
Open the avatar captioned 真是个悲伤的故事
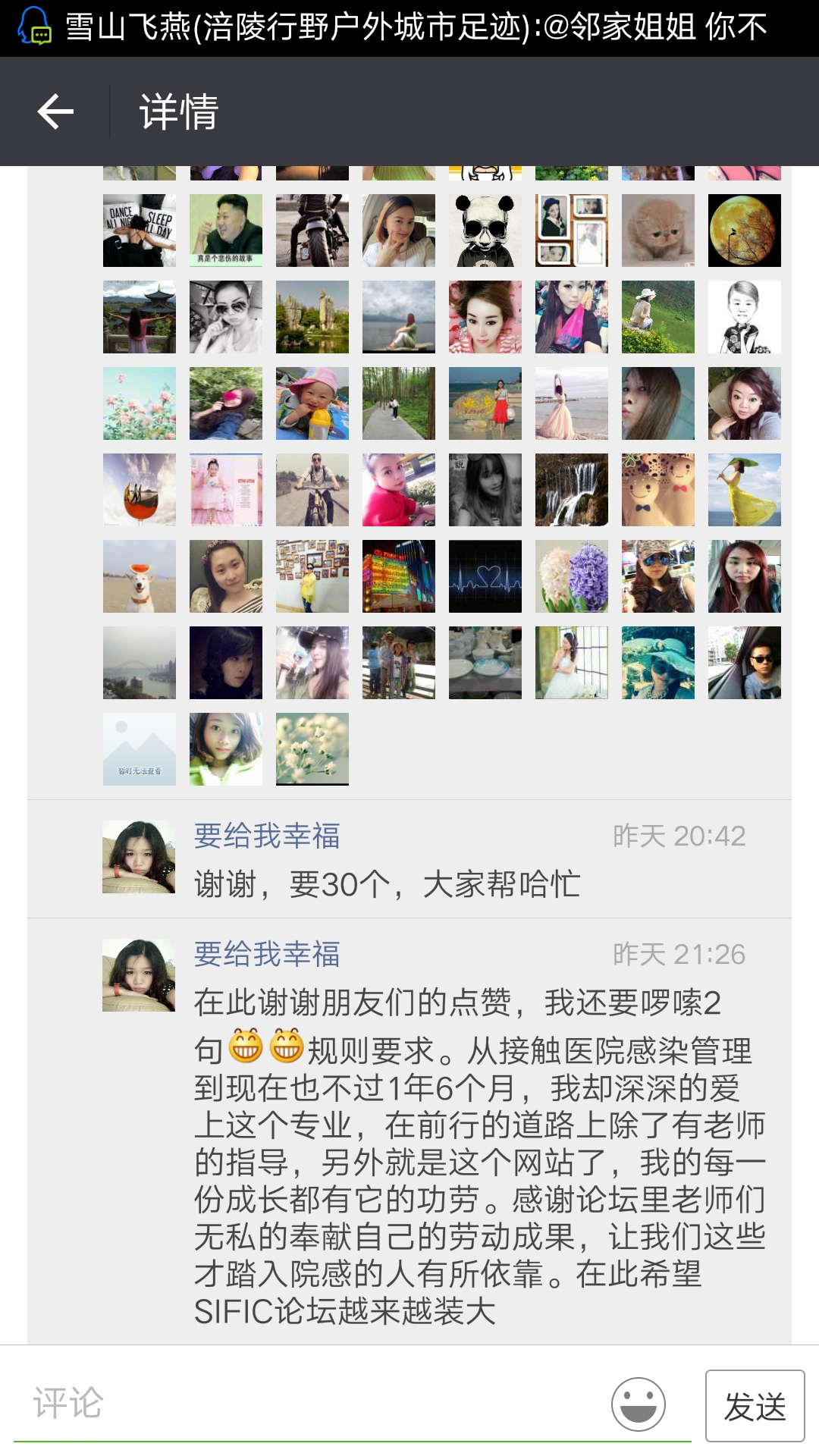click(226, 231)
